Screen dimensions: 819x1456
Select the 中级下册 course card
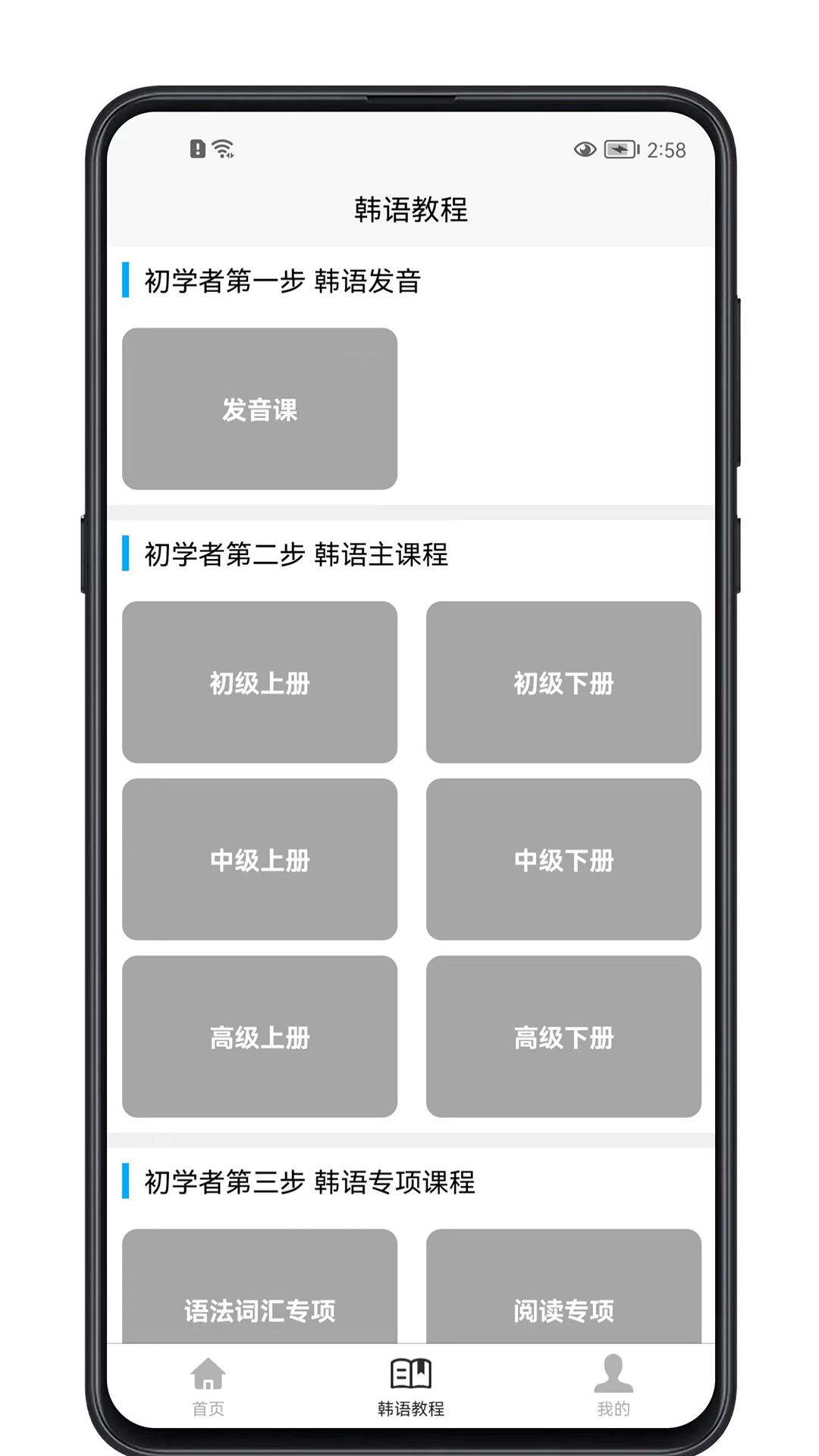pos(563,859)
